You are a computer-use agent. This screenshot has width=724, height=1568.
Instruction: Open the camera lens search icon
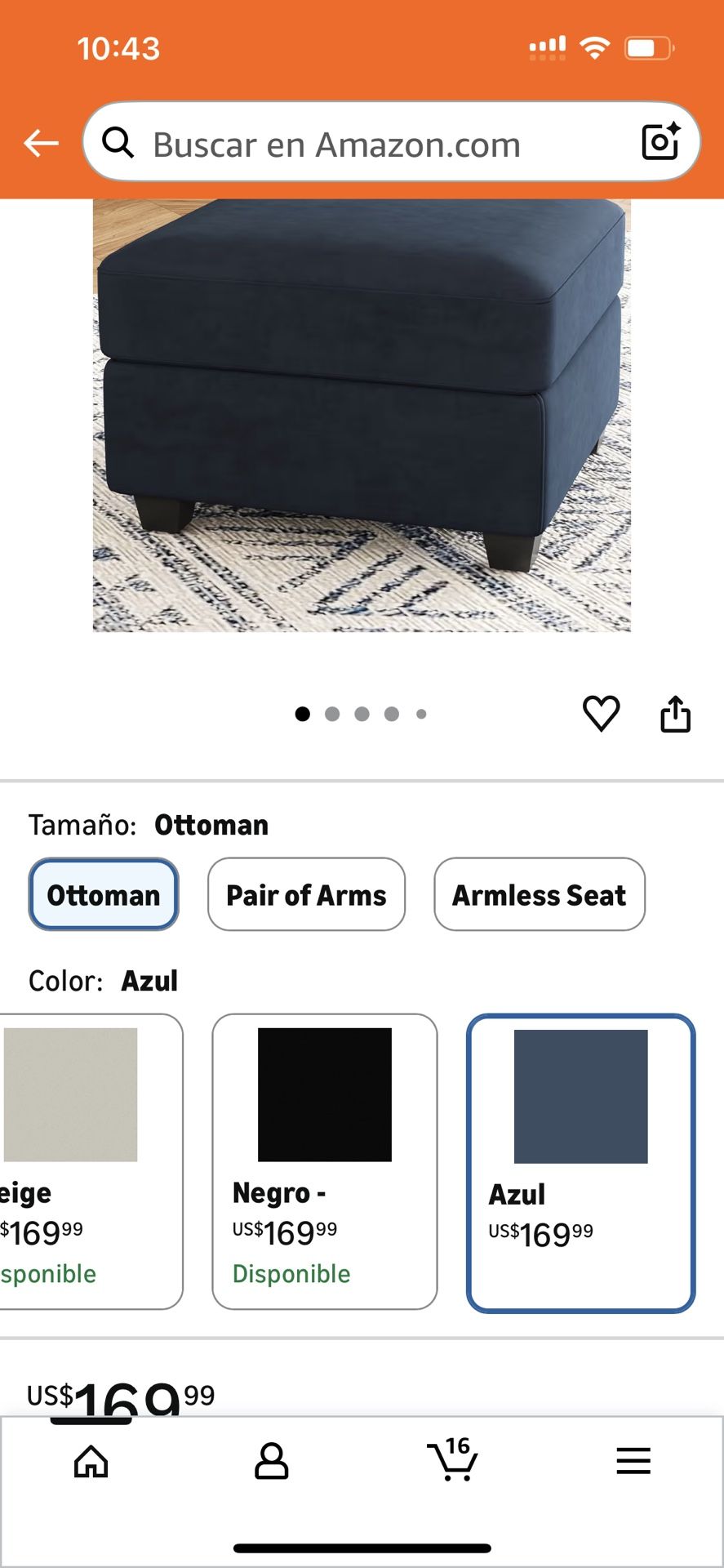click(x=660, y=142)
